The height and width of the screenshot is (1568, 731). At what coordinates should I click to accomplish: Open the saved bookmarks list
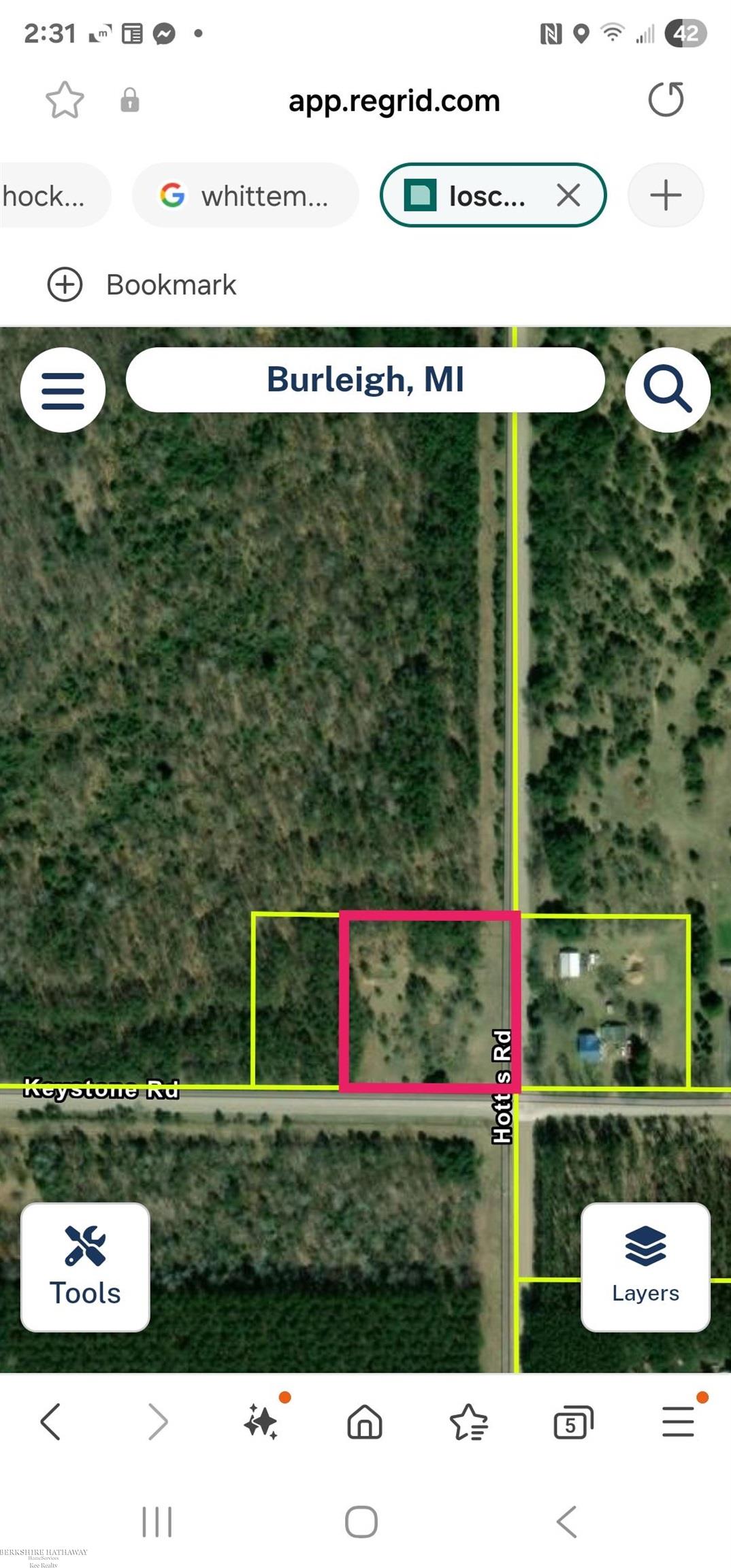coord(469,1422)
